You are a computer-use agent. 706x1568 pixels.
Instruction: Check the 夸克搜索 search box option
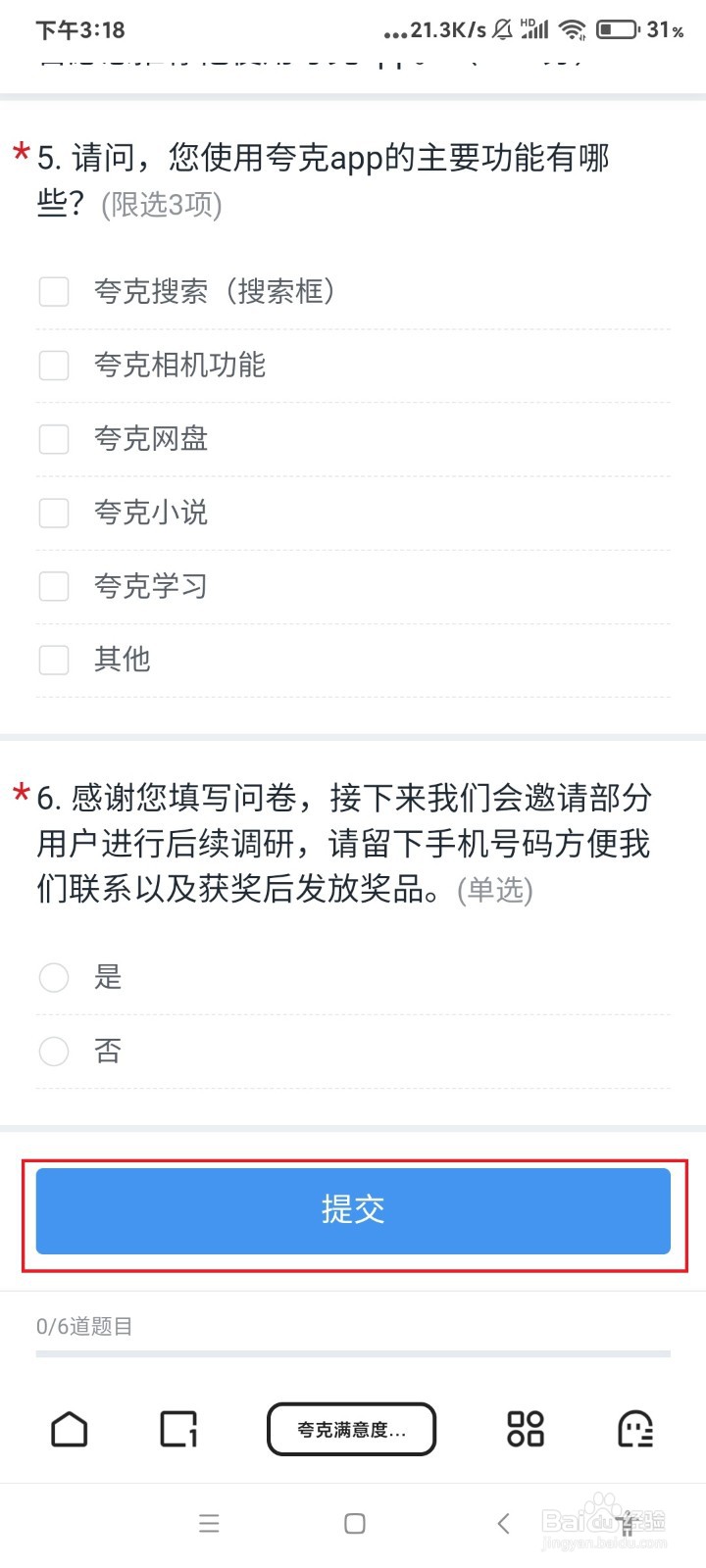[54, 292]
